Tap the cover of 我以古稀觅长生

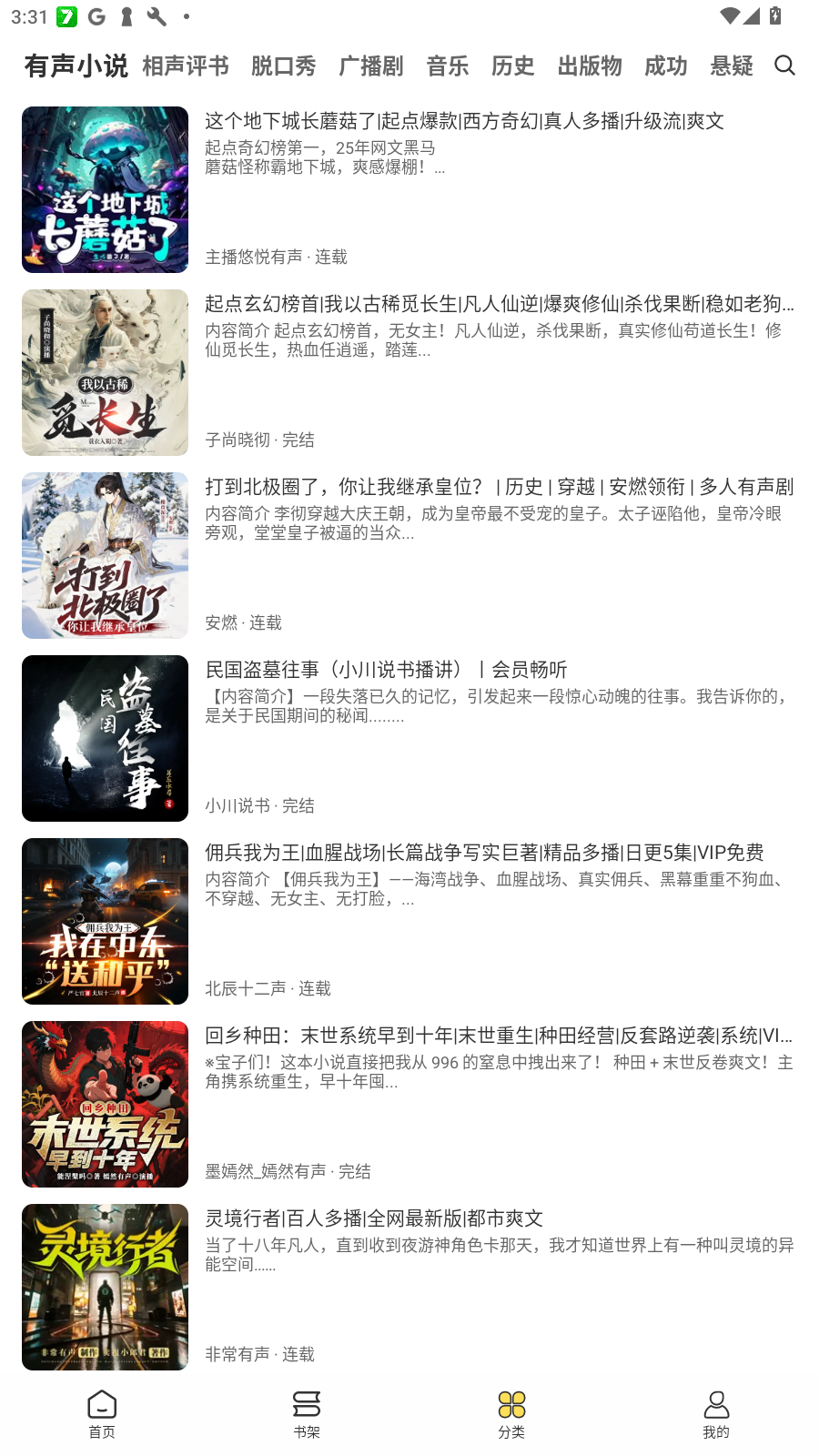(105, 372)
